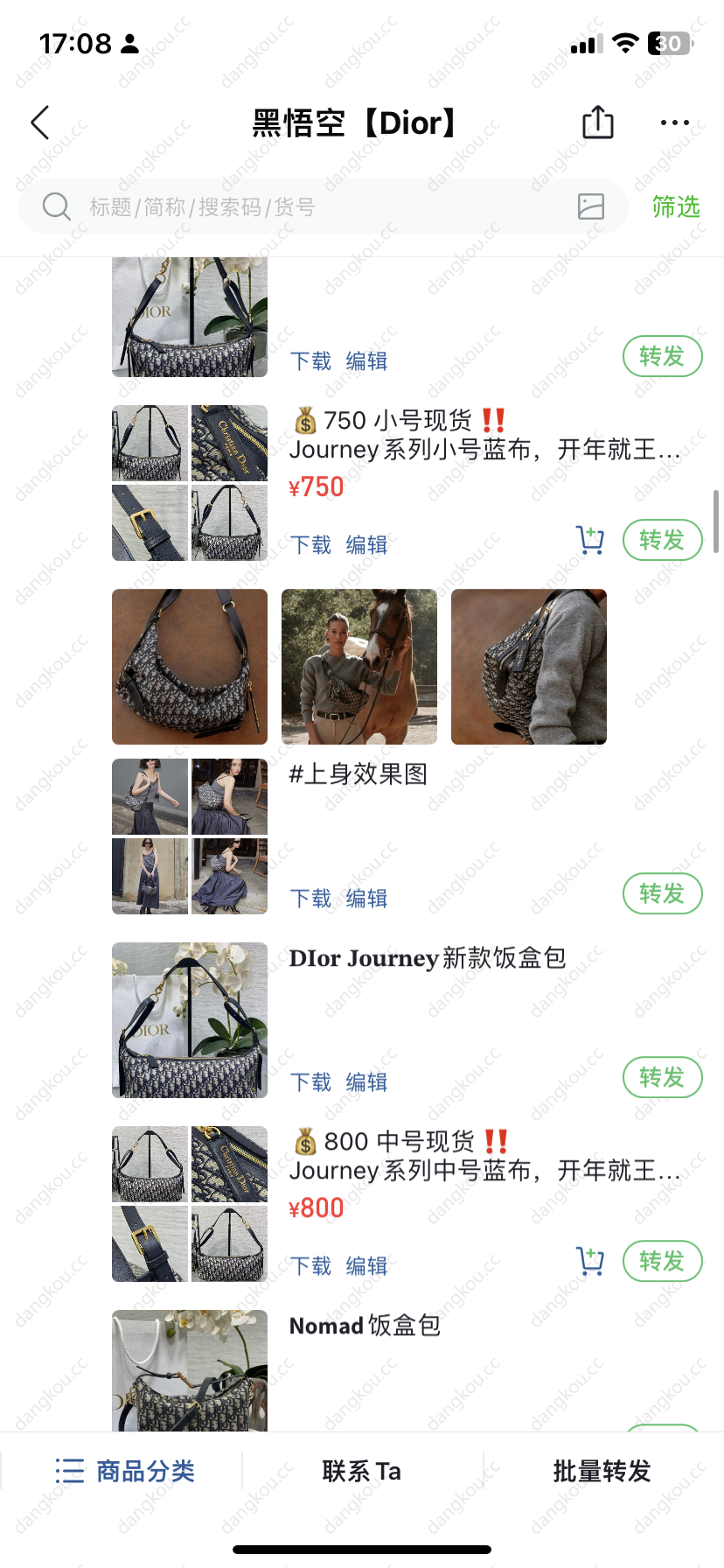Search by image using the picture icon

click(x=591, y=206)
